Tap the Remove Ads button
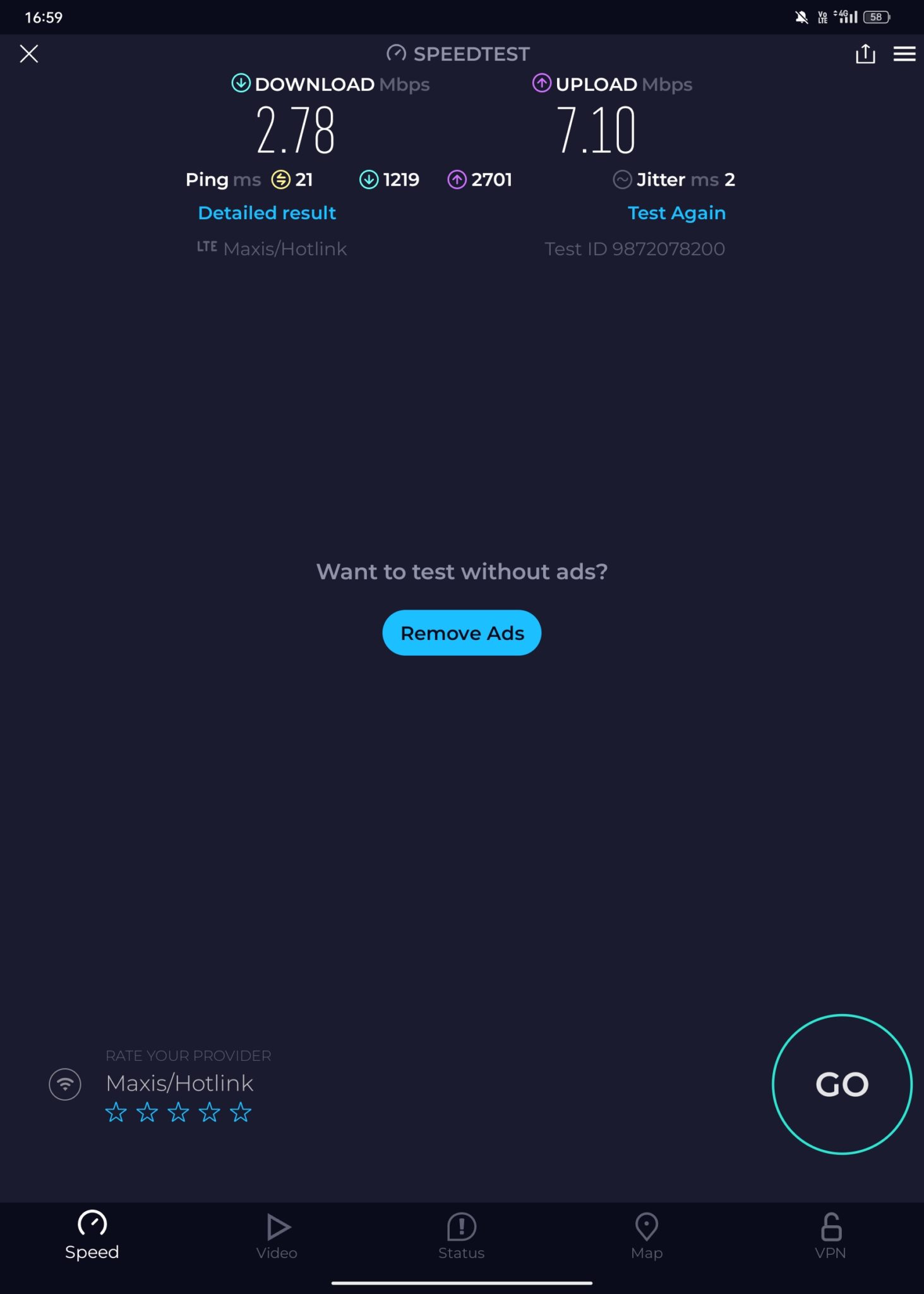 tap(462, 632)
